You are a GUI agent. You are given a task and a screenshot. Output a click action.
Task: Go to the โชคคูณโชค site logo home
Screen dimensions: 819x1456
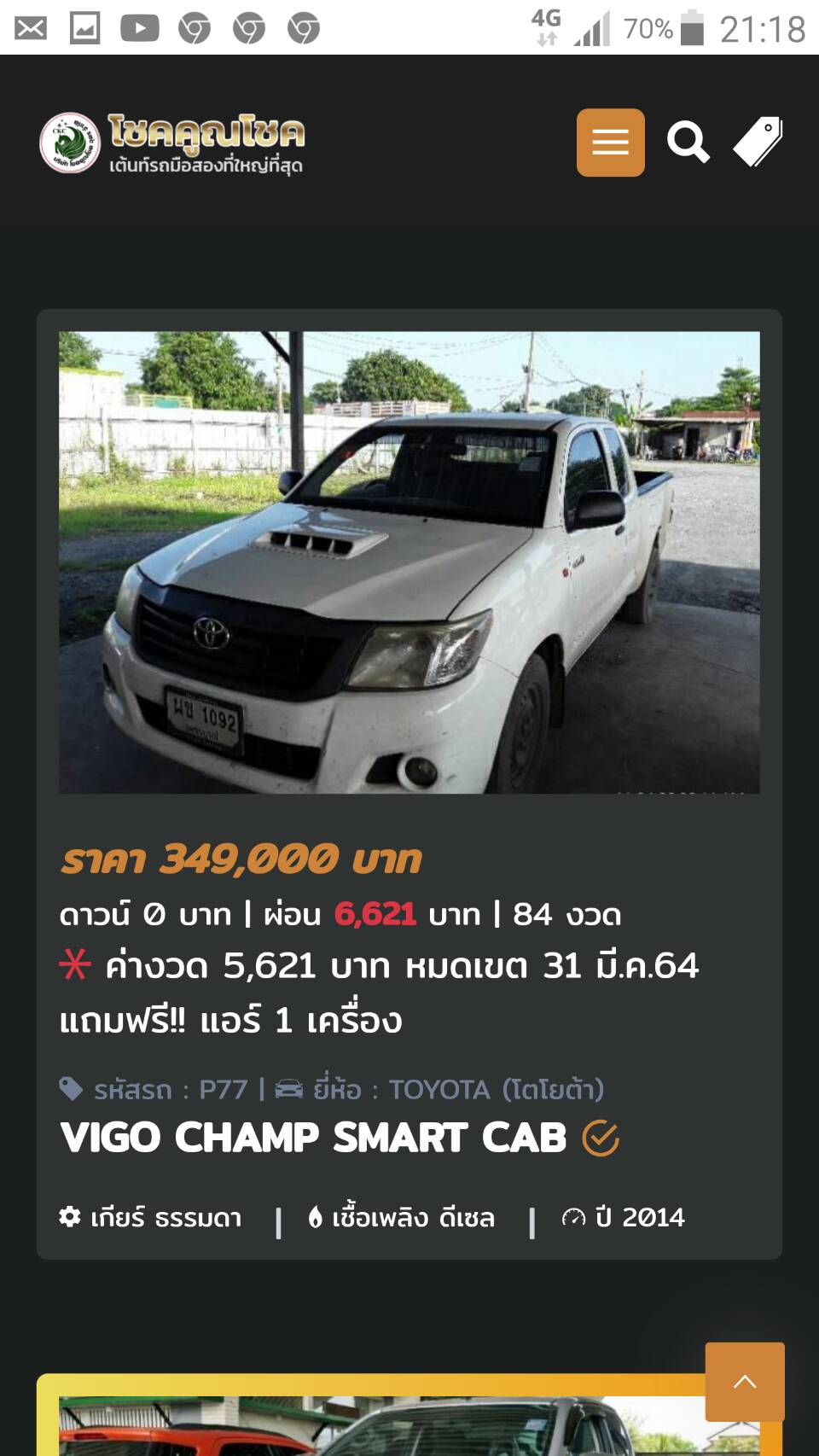click(172, 143)
